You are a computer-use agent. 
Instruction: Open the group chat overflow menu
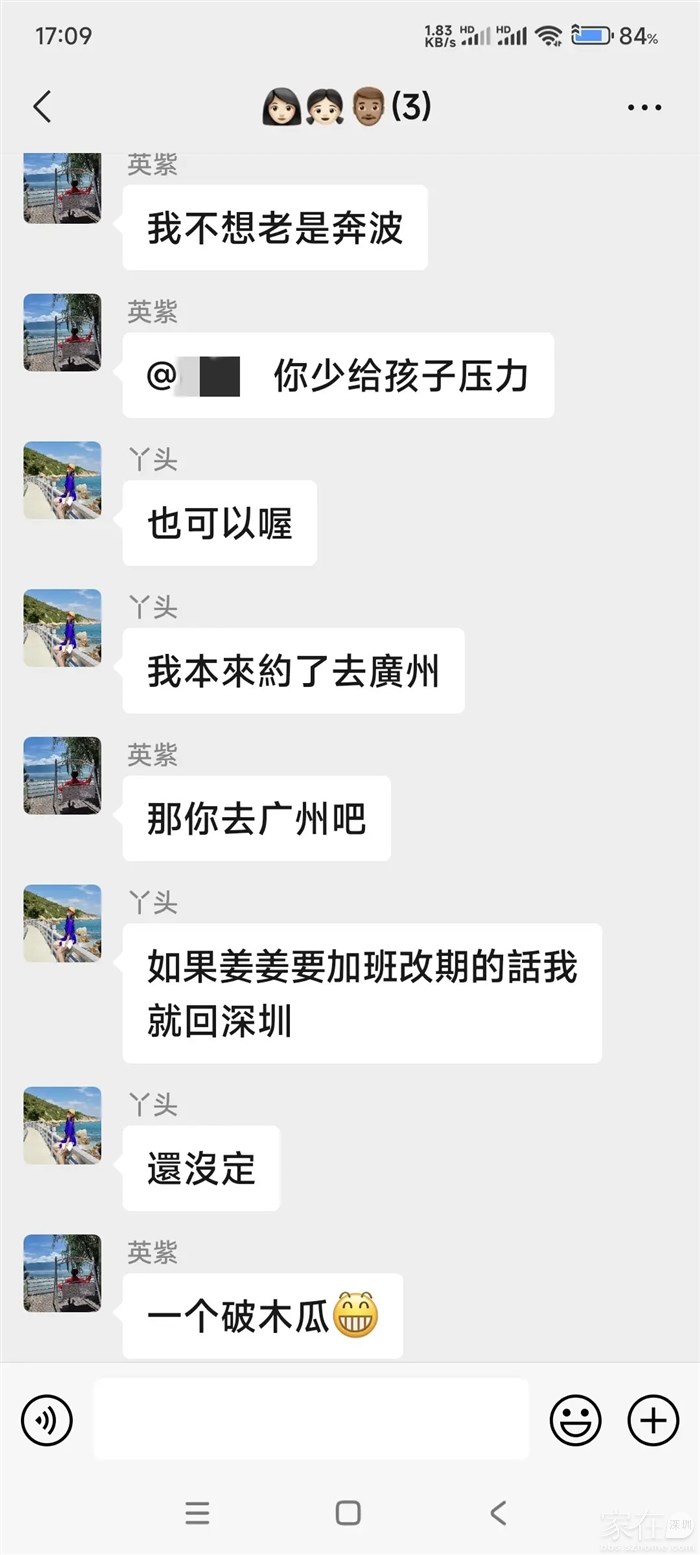pos(644,107)
